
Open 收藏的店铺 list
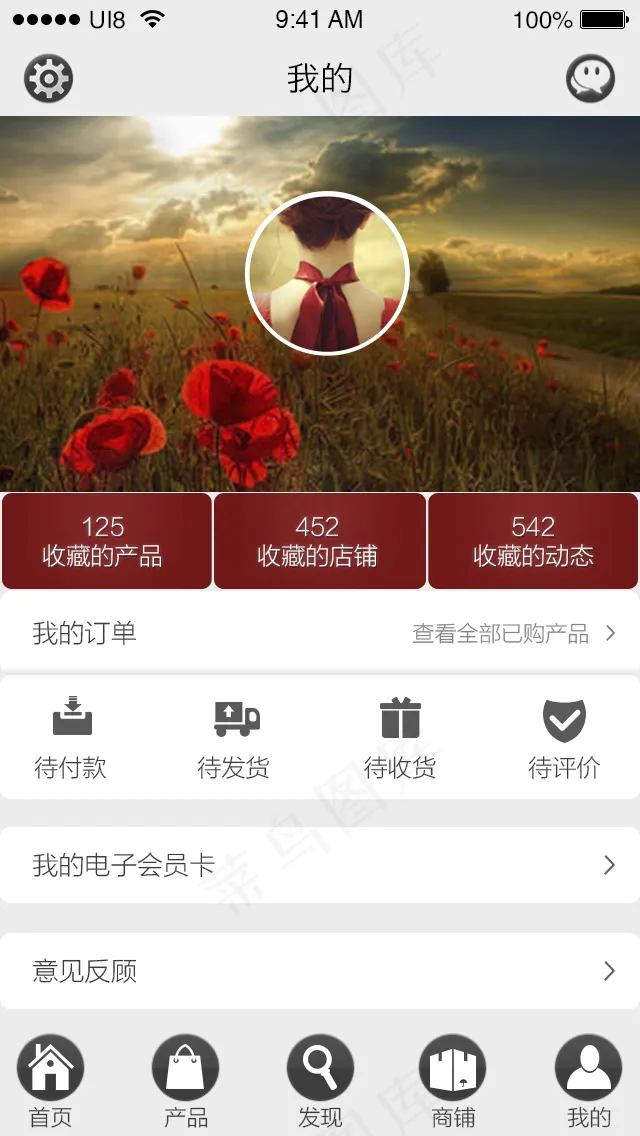(x=320, y=540)
